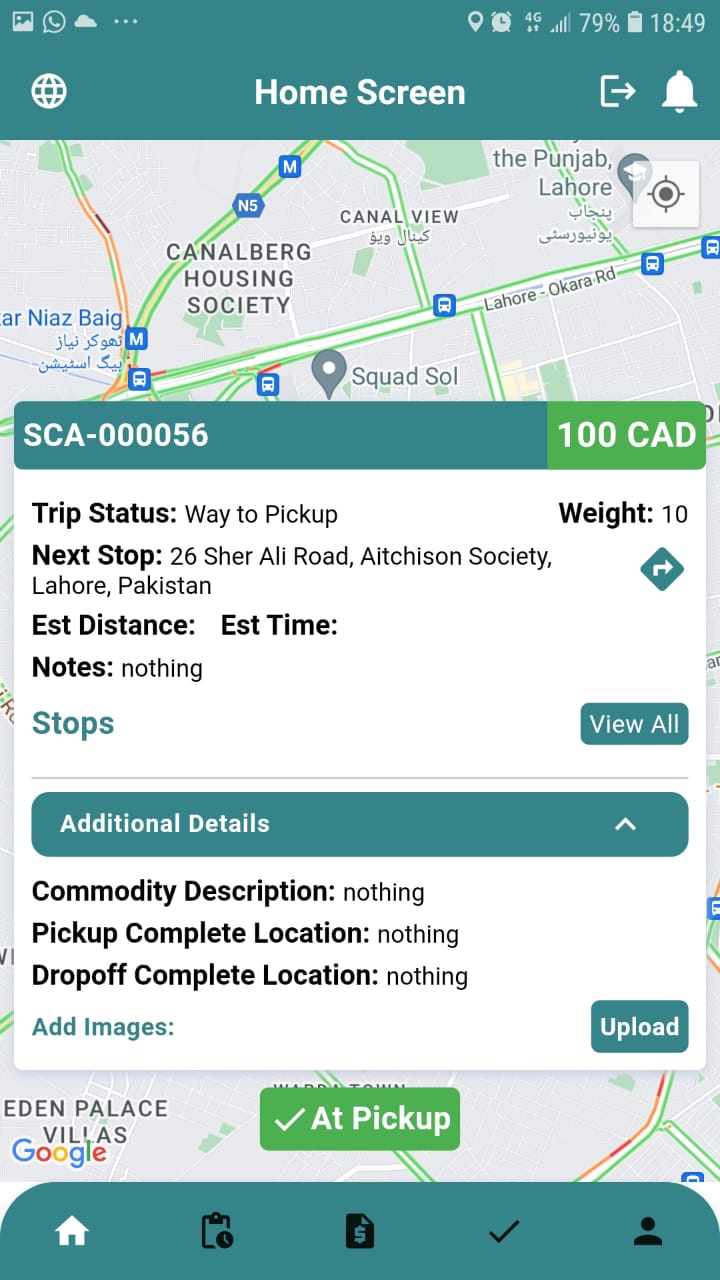This screenshot has height=1280, width=720.
Task: Expand the Stops list via View All
Action: [x=634, y=723]
